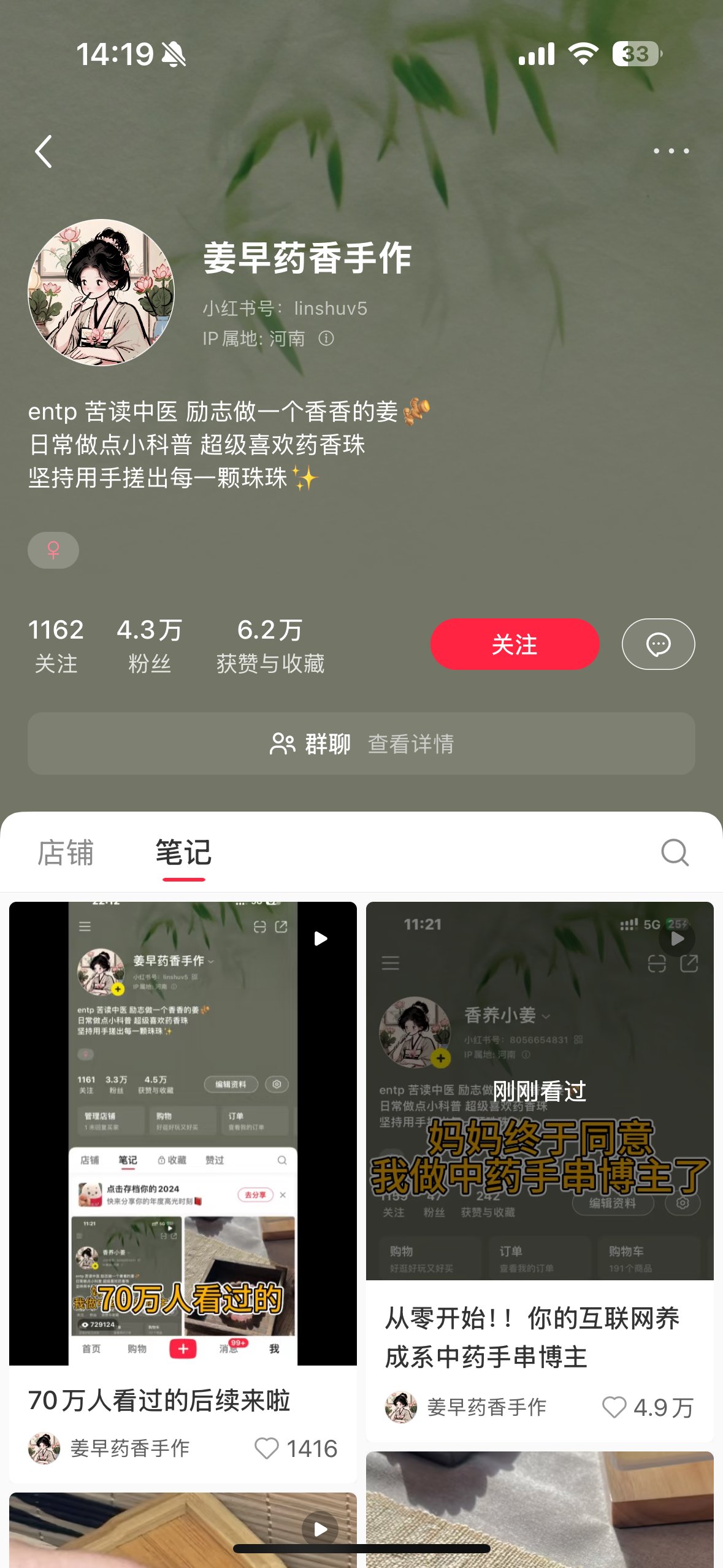Select the 笔记 tab
Image resolution: width=723 pixels, height=1568 pixels.
(x=183, y=853)
